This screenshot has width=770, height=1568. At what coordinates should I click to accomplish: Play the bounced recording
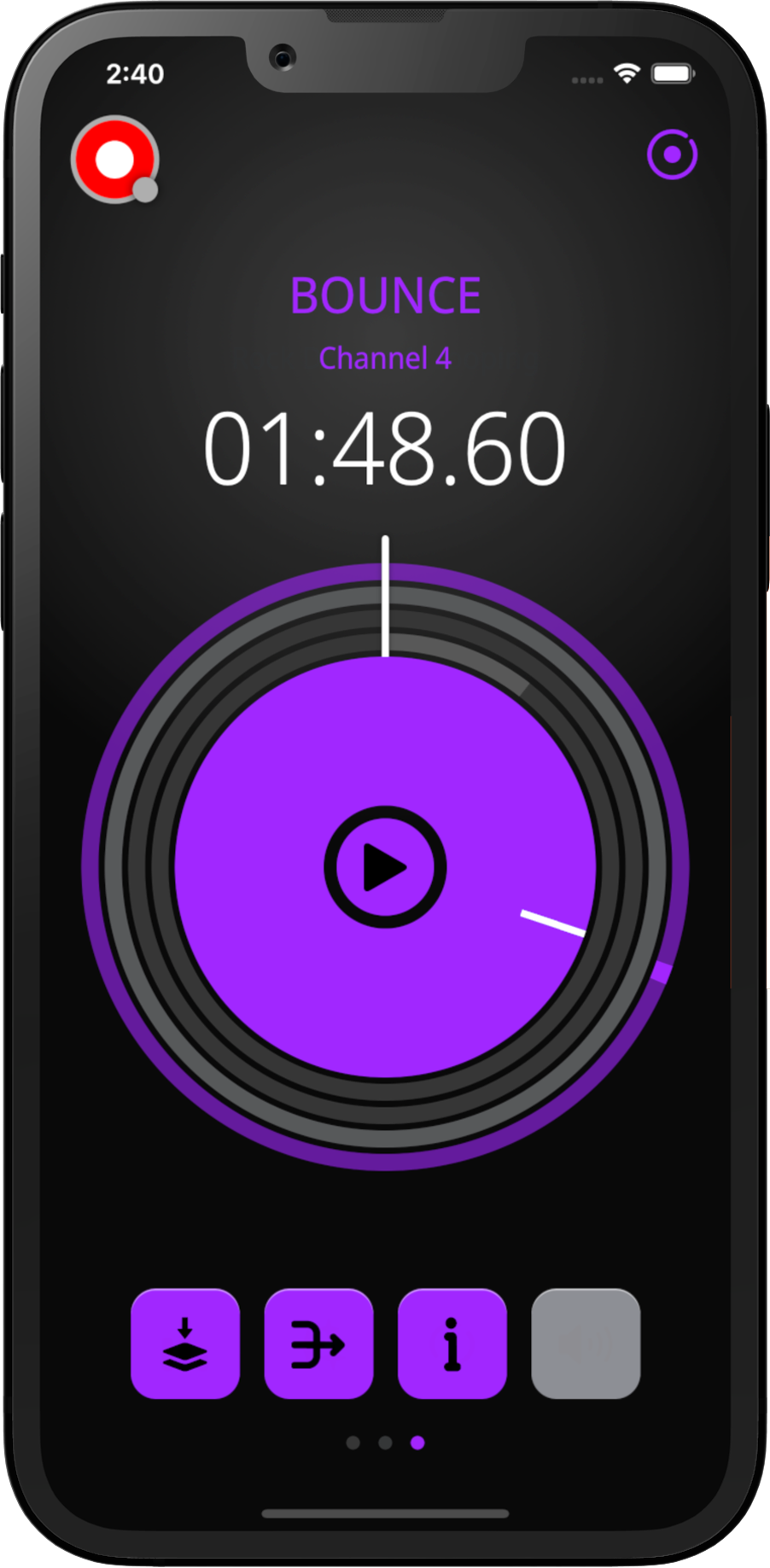385,867
